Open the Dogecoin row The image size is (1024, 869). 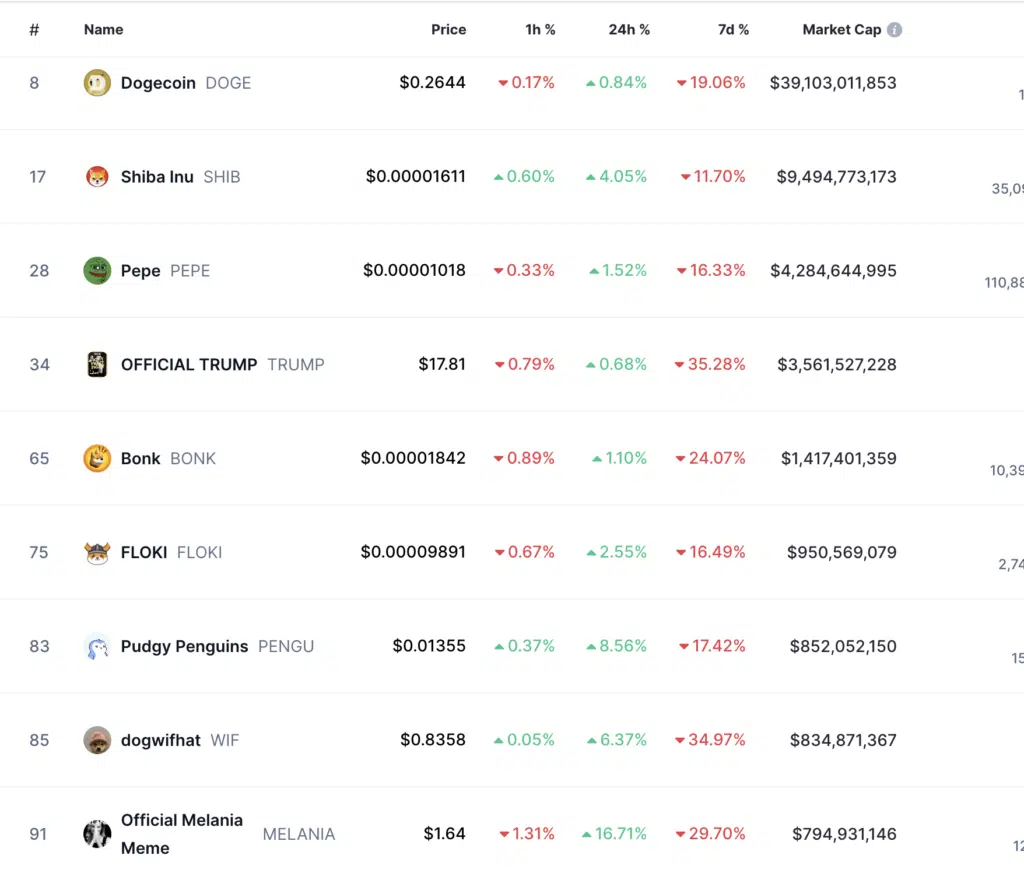158,83
